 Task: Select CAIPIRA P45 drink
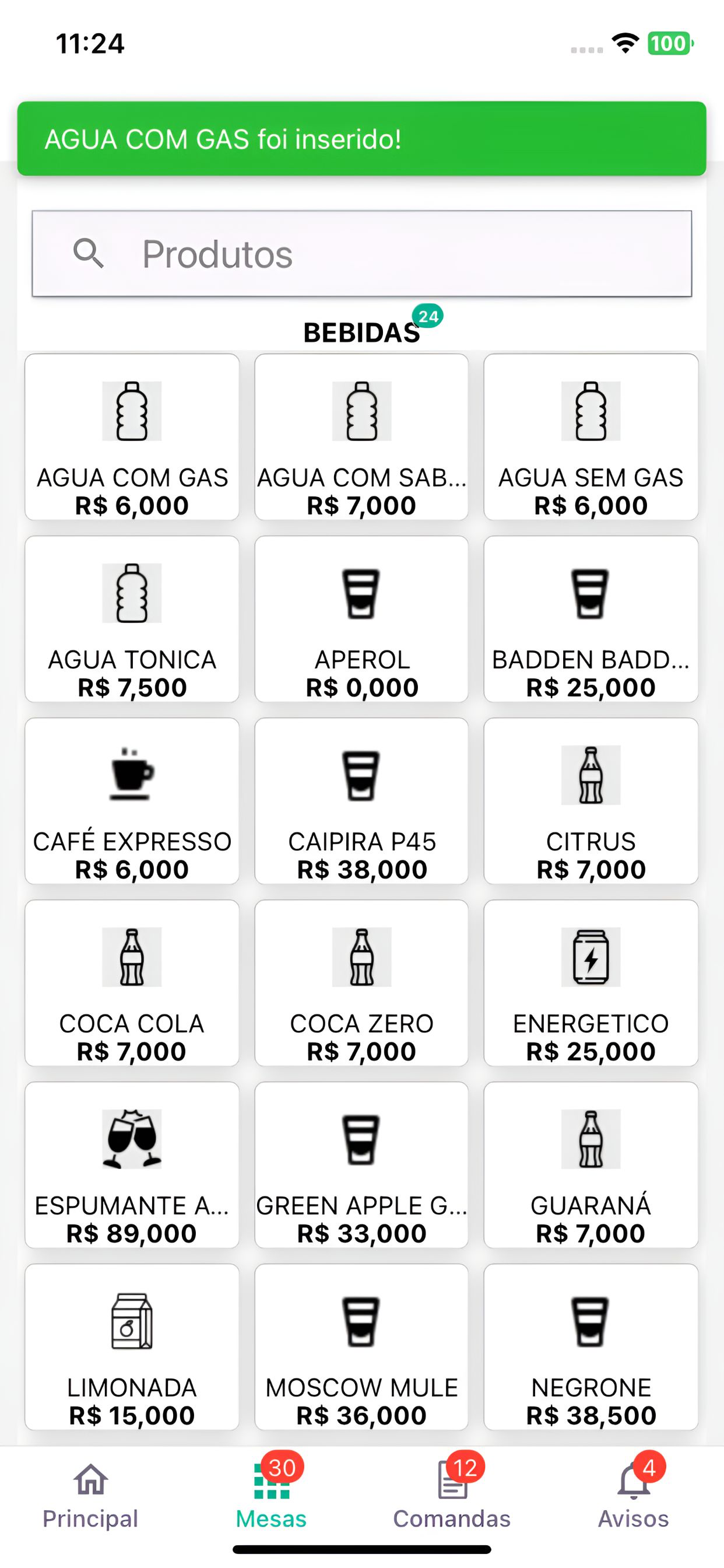[361, 801]
